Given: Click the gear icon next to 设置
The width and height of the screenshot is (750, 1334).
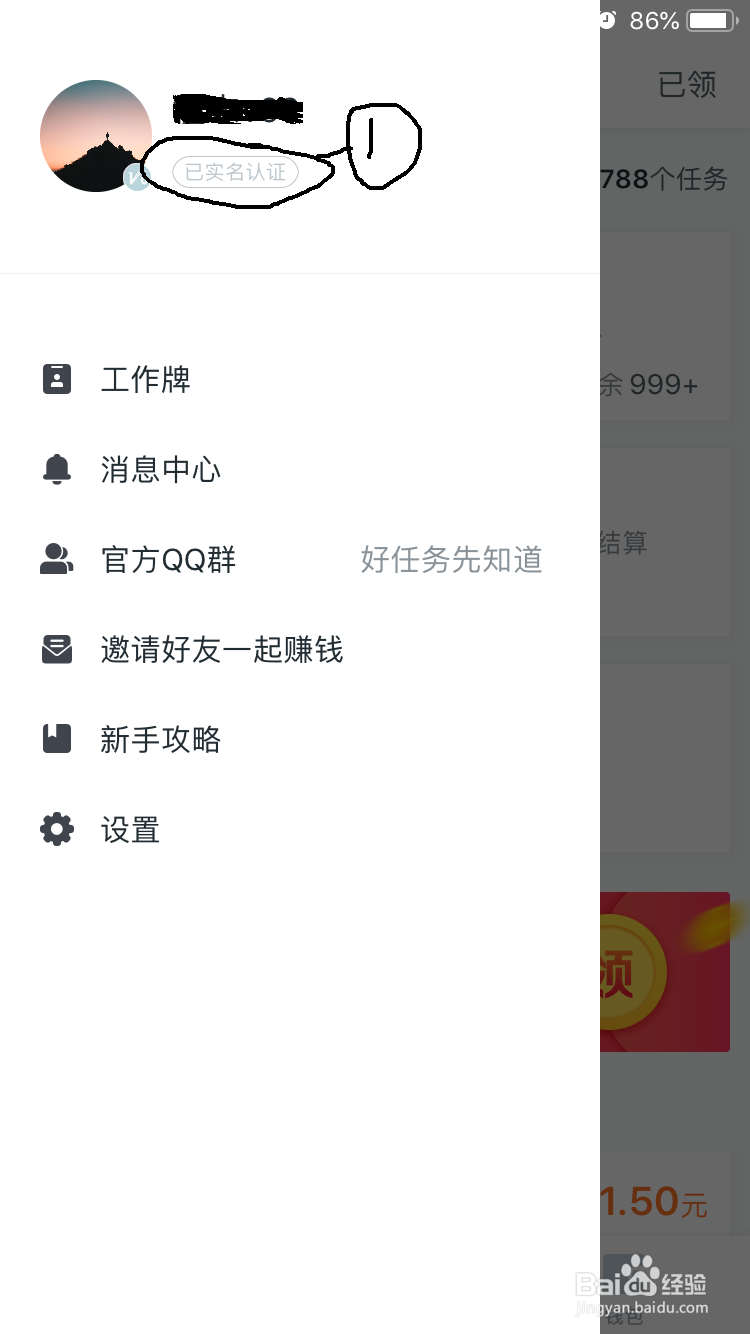Looking at the screenshot, I should point(57,829).
